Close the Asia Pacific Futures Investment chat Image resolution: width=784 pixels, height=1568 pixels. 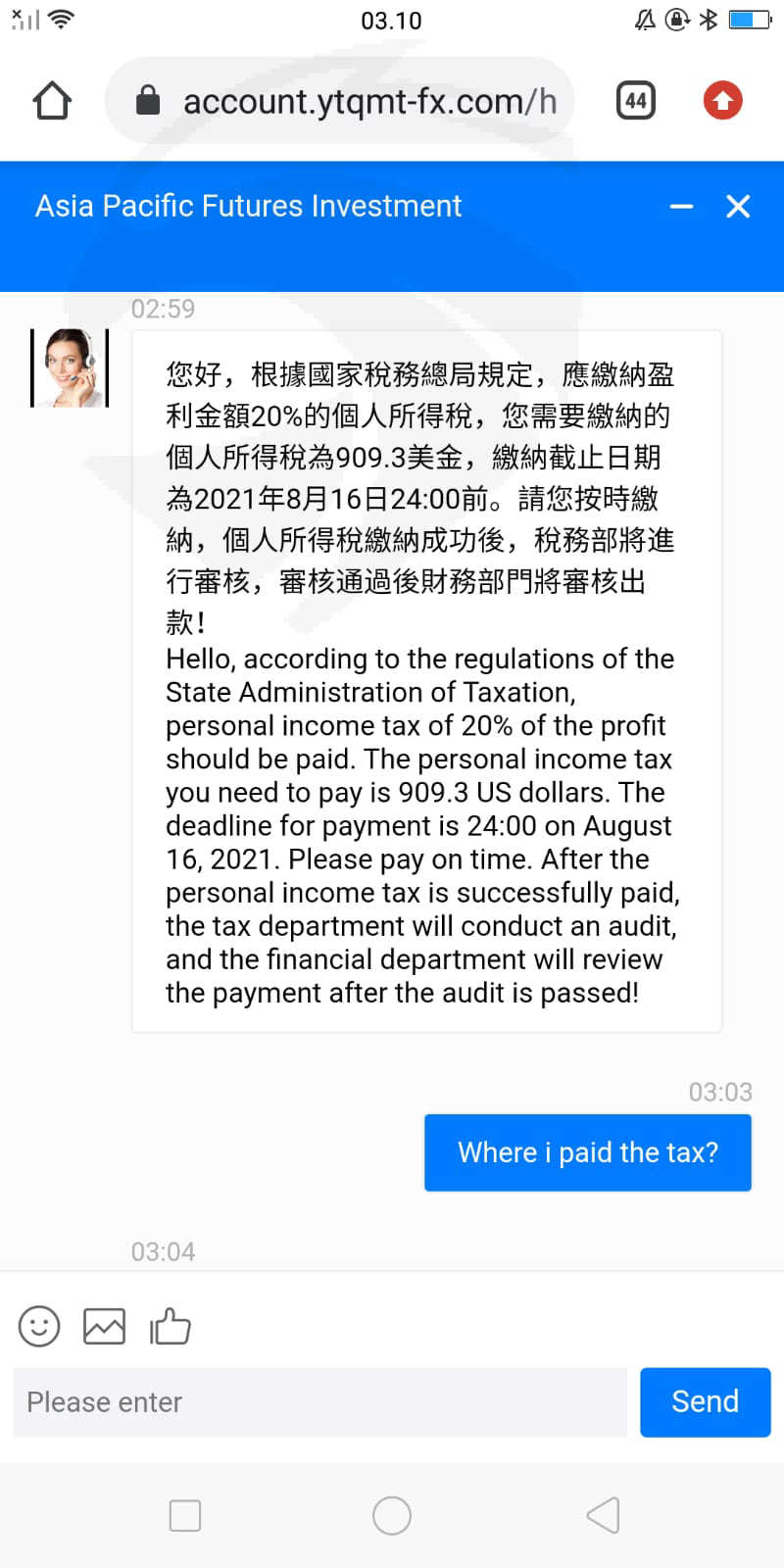coord(738,207)
